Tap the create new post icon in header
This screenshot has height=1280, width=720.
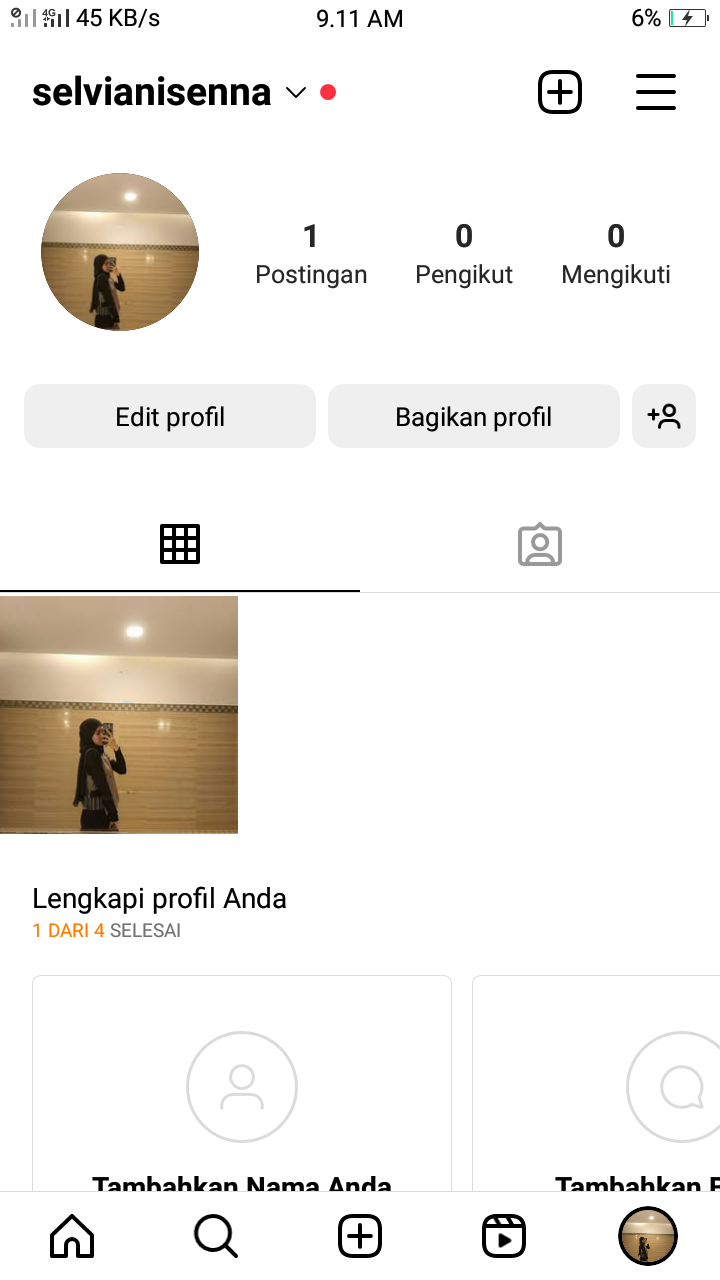[560, 93]
